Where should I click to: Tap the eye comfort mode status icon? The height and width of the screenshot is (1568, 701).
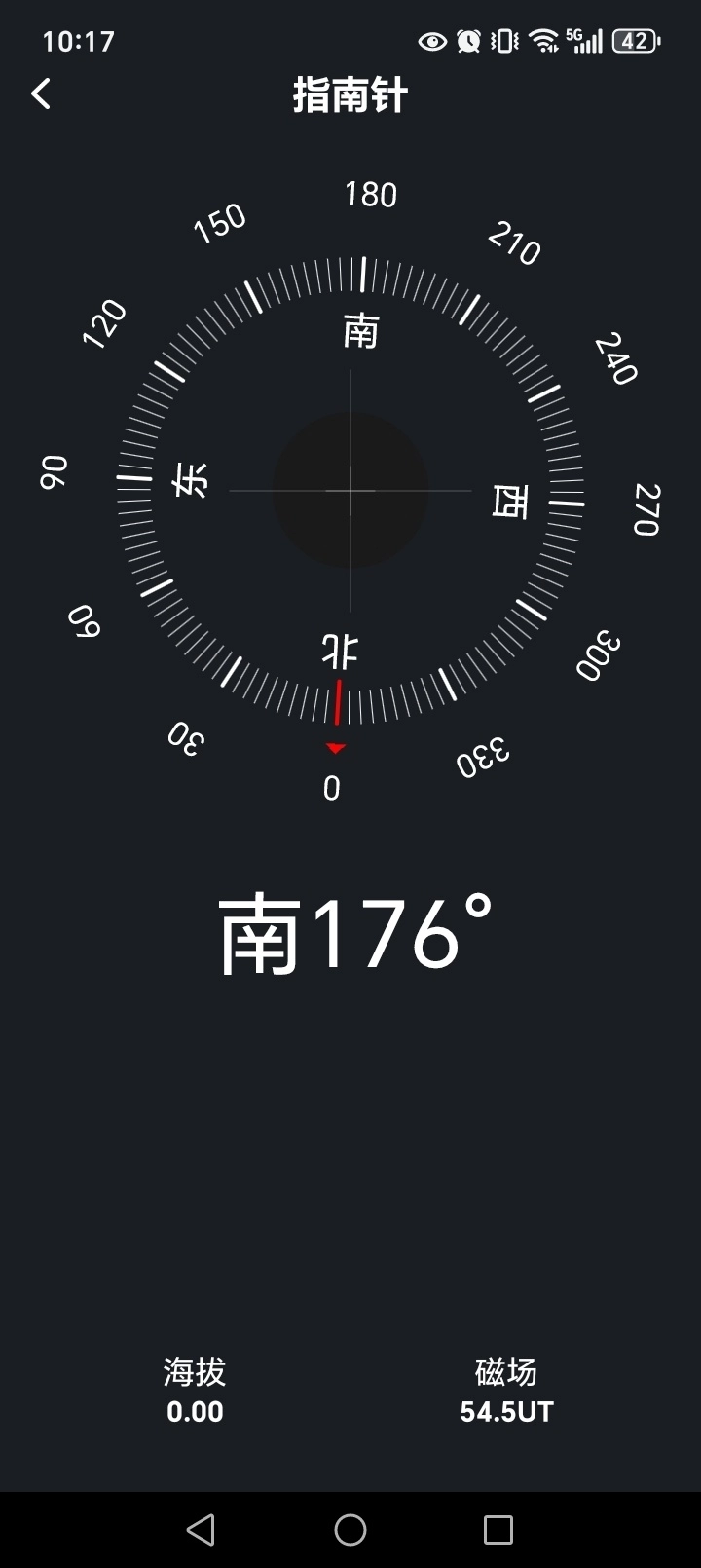tap(429, 41)
